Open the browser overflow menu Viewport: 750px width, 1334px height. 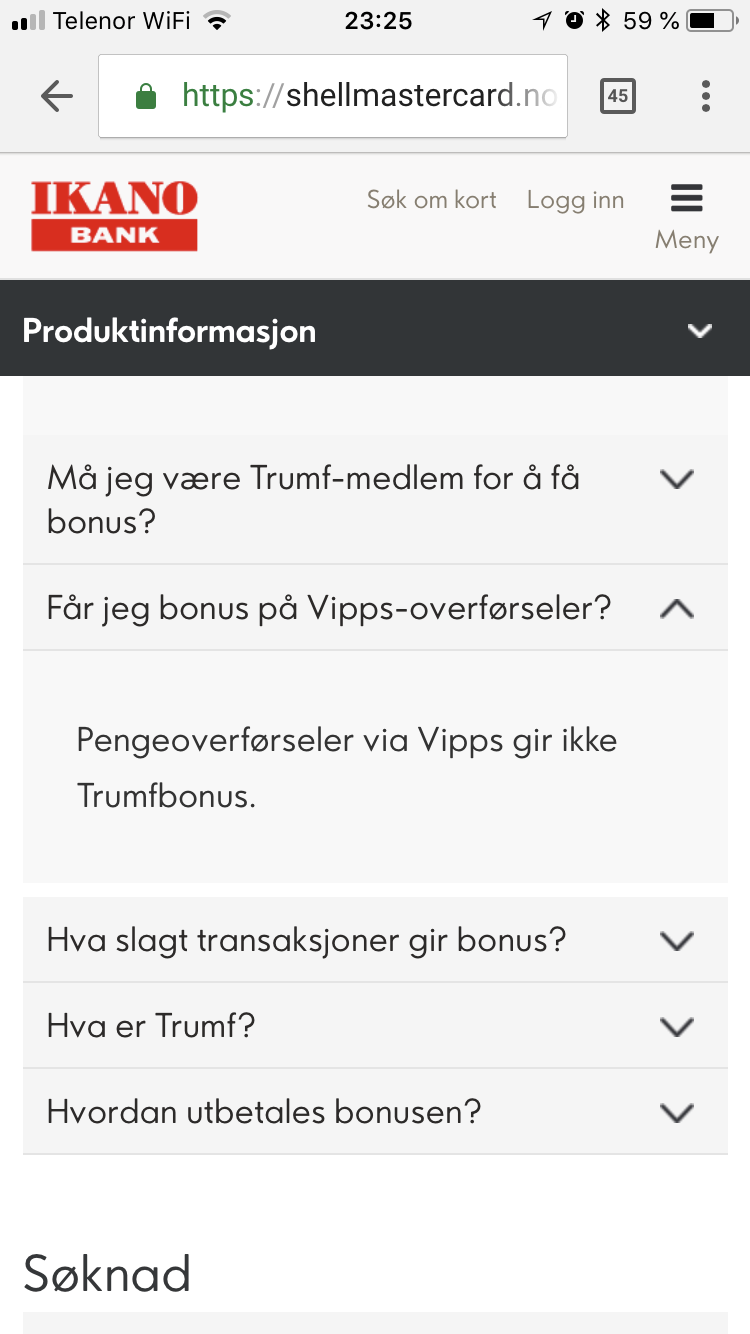pos(706,96)
